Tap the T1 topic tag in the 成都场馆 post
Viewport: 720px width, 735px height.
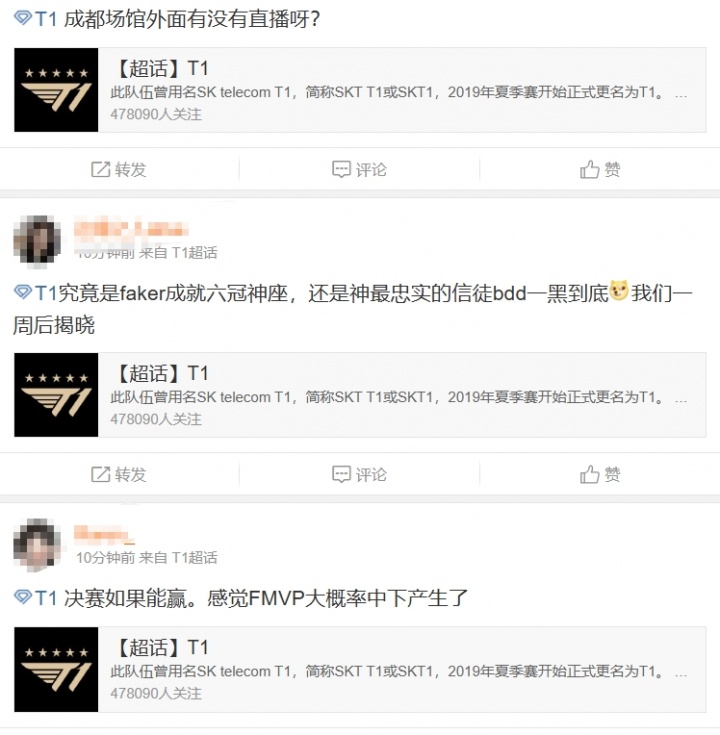(x=36, y=18)
